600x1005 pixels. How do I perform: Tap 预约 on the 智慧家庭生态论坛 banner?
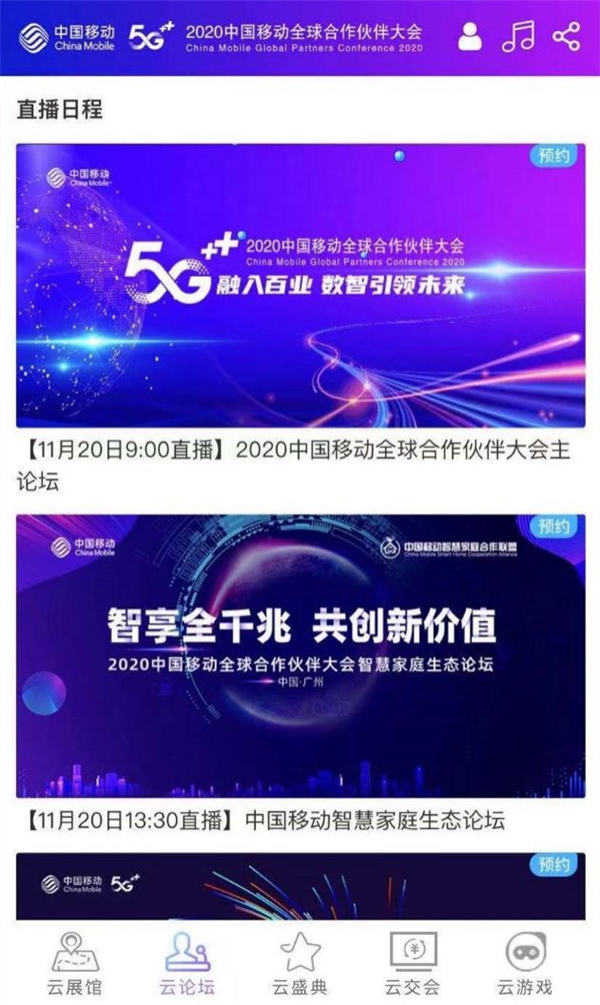[553, 526]
